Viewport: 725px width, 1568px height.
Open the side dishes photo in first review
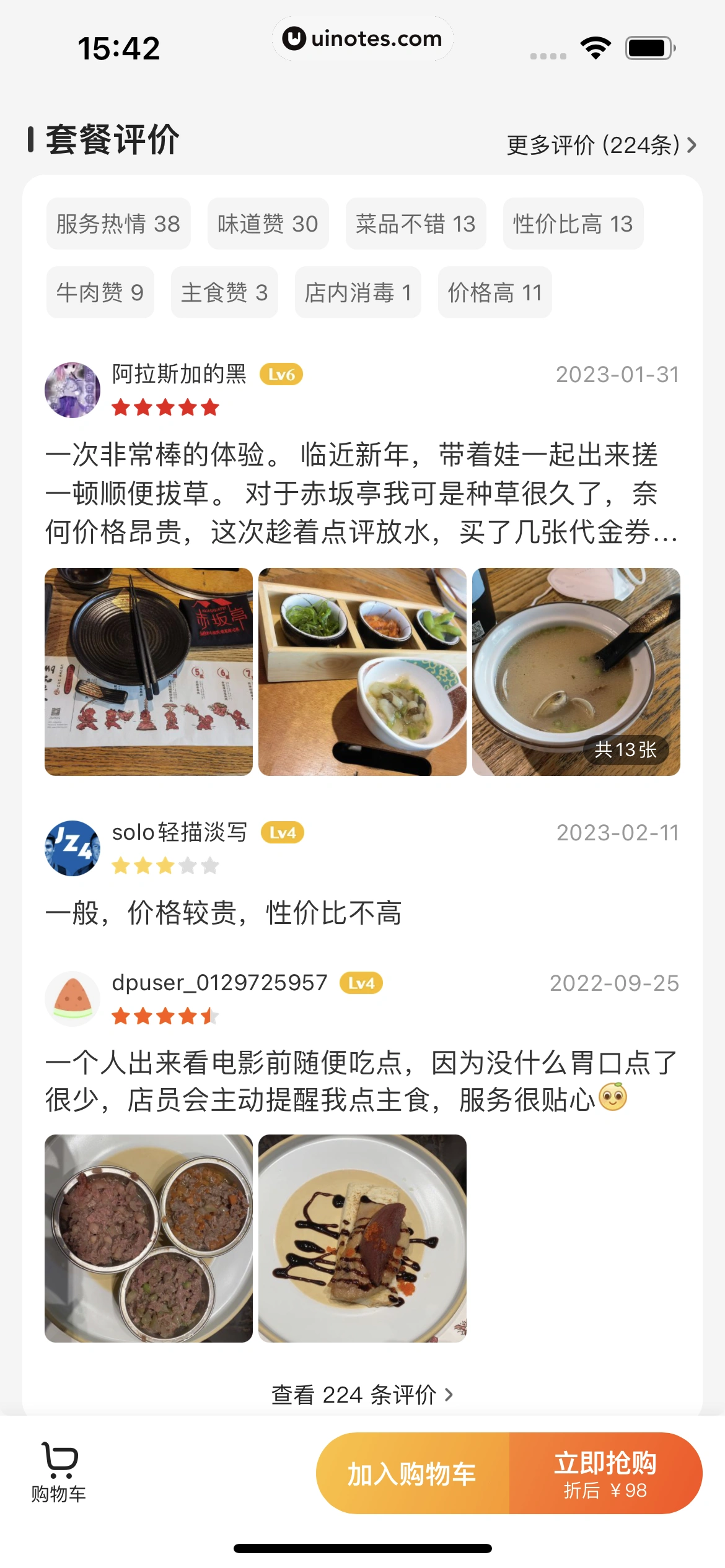coord(362,672)
